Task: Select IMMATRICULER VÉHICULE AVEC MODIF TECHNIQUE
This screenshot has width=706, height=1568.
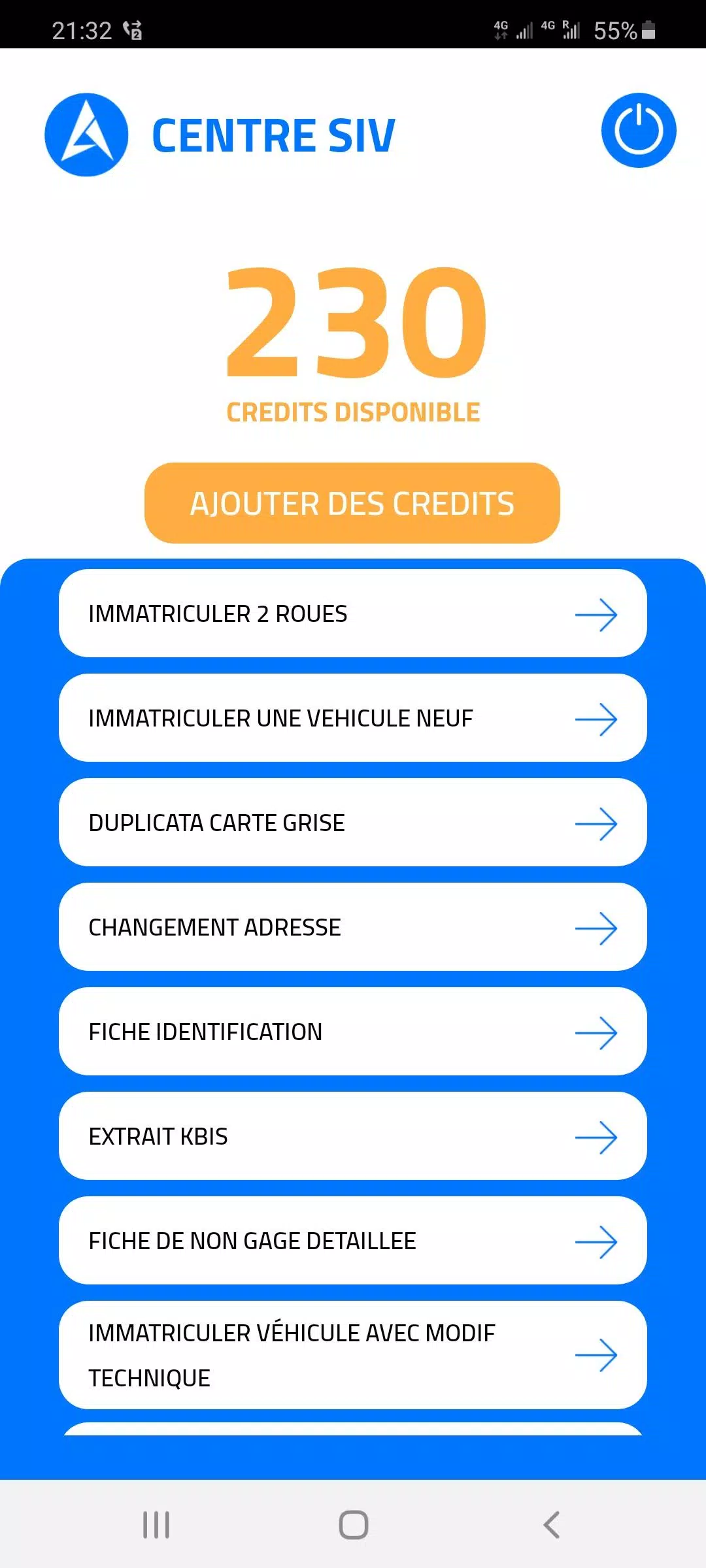Action: point(353,1356)
